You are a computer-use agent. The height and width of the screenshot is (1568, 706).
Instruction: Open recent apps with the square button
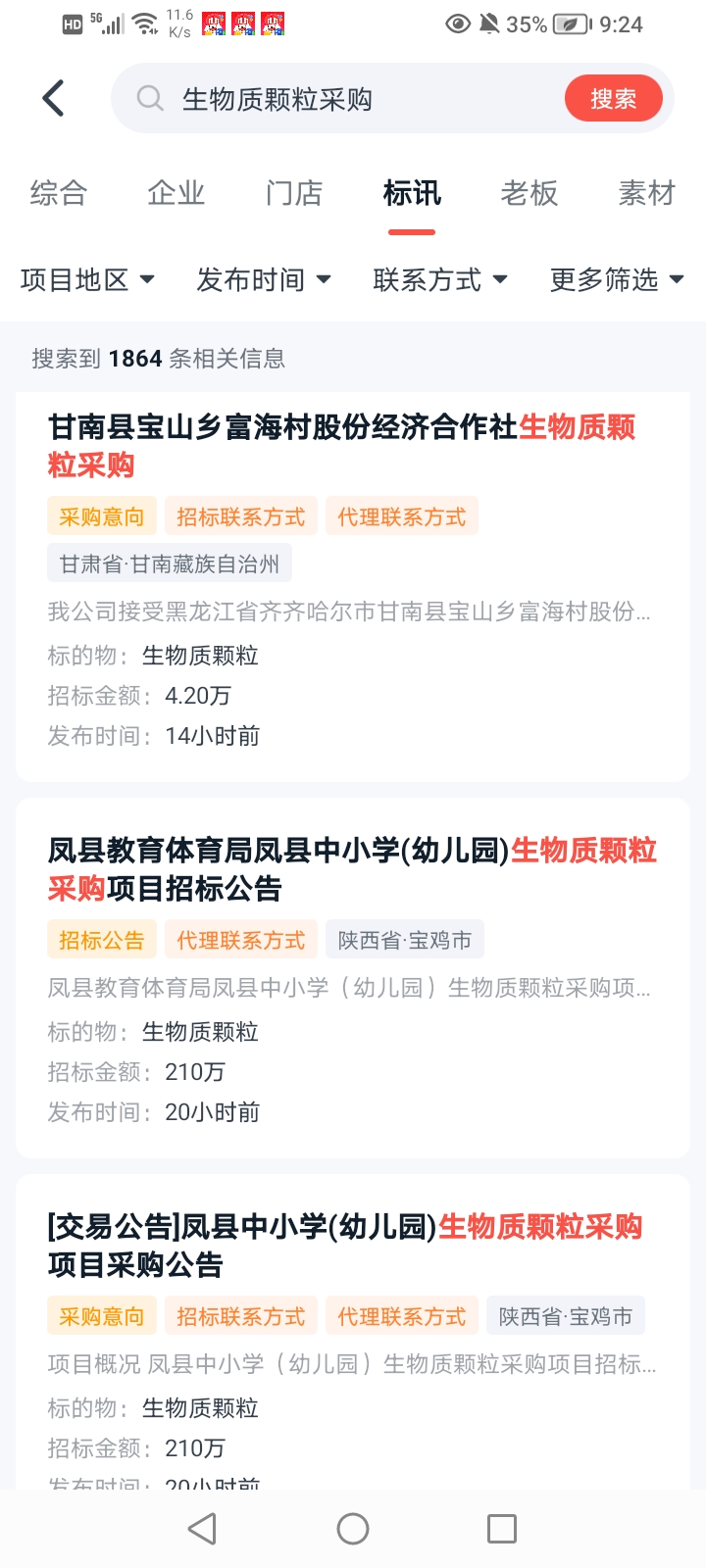[502, 1529]
